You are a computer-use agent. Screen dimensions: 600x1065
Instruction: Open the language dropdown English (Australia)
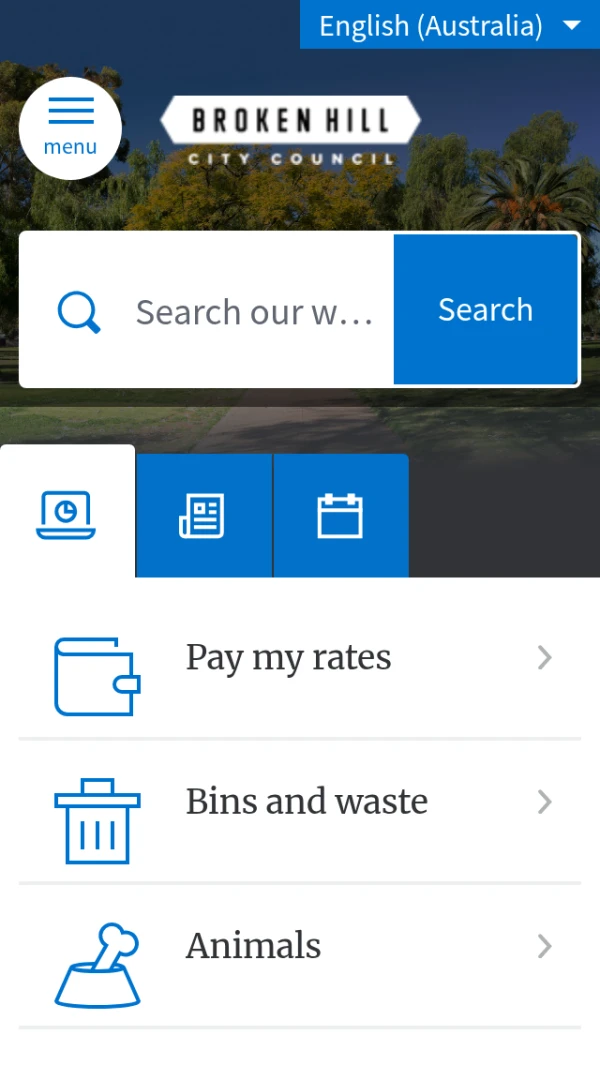(449, 26)
